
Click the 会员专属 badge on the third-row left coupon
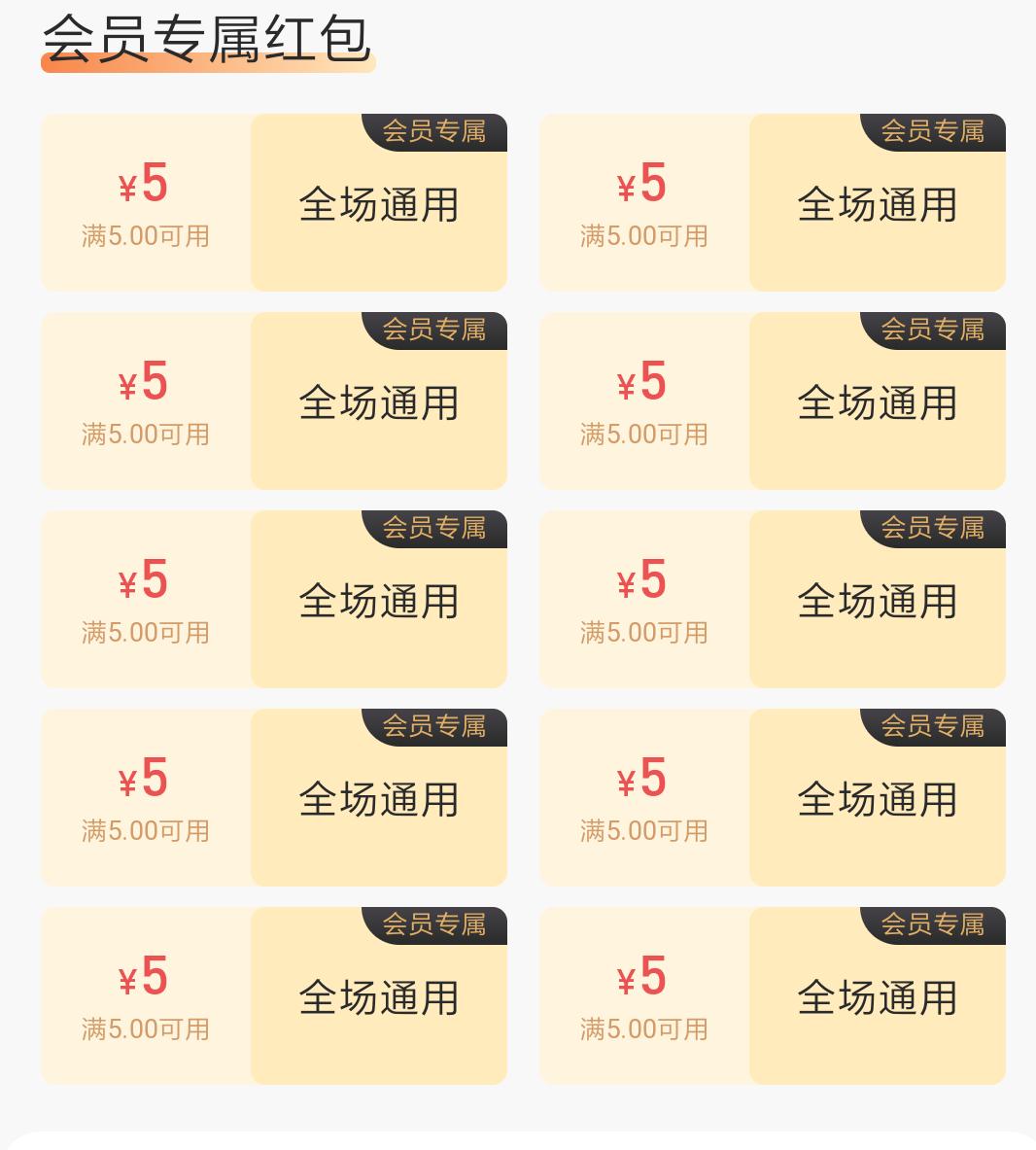434,530
